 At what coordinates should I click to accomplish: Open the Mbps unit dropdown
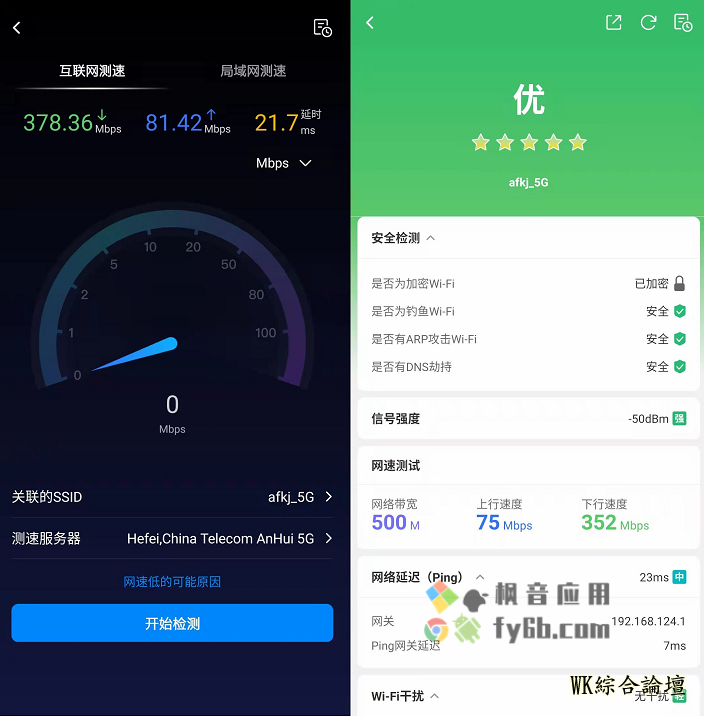coord(284,163)
